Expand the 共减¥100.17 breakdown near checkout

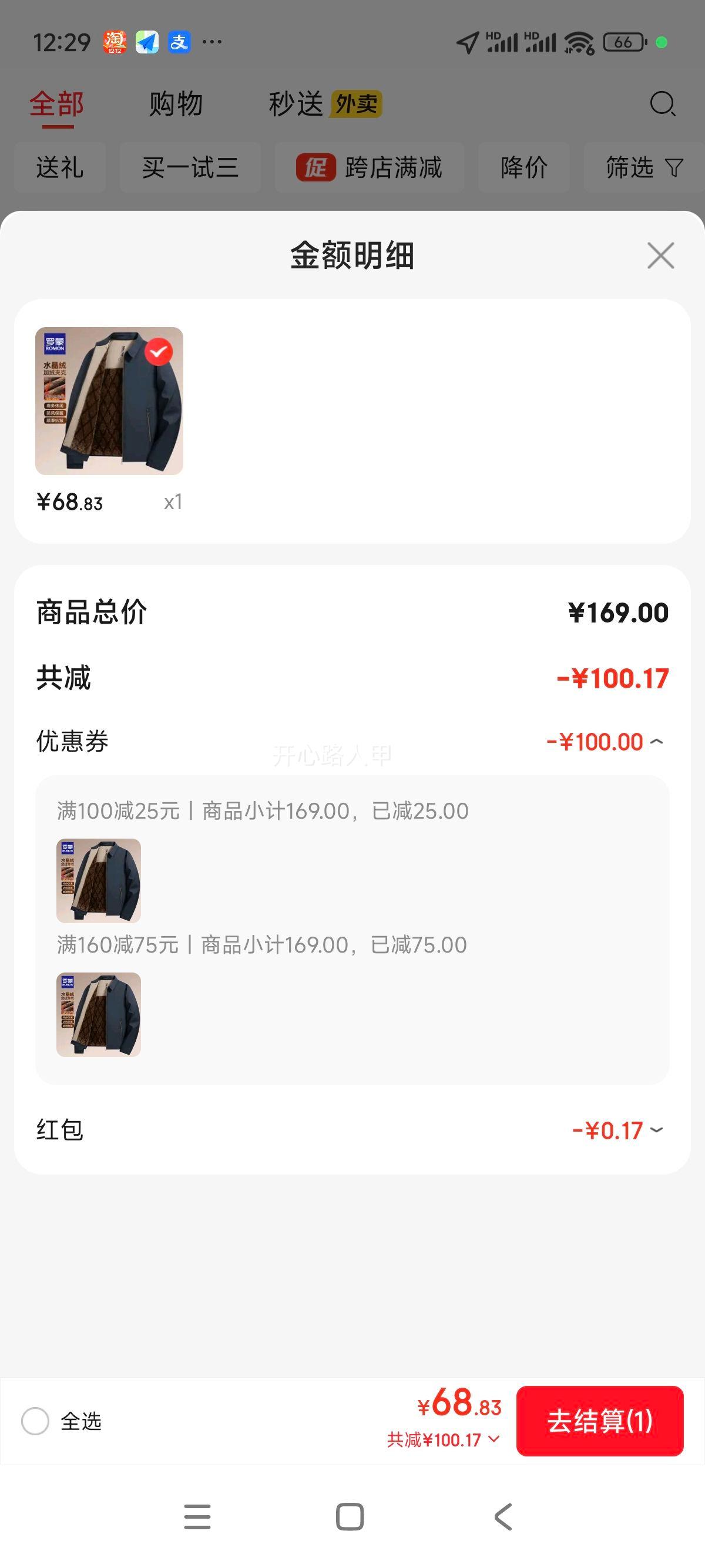(x=493, y=1440)
